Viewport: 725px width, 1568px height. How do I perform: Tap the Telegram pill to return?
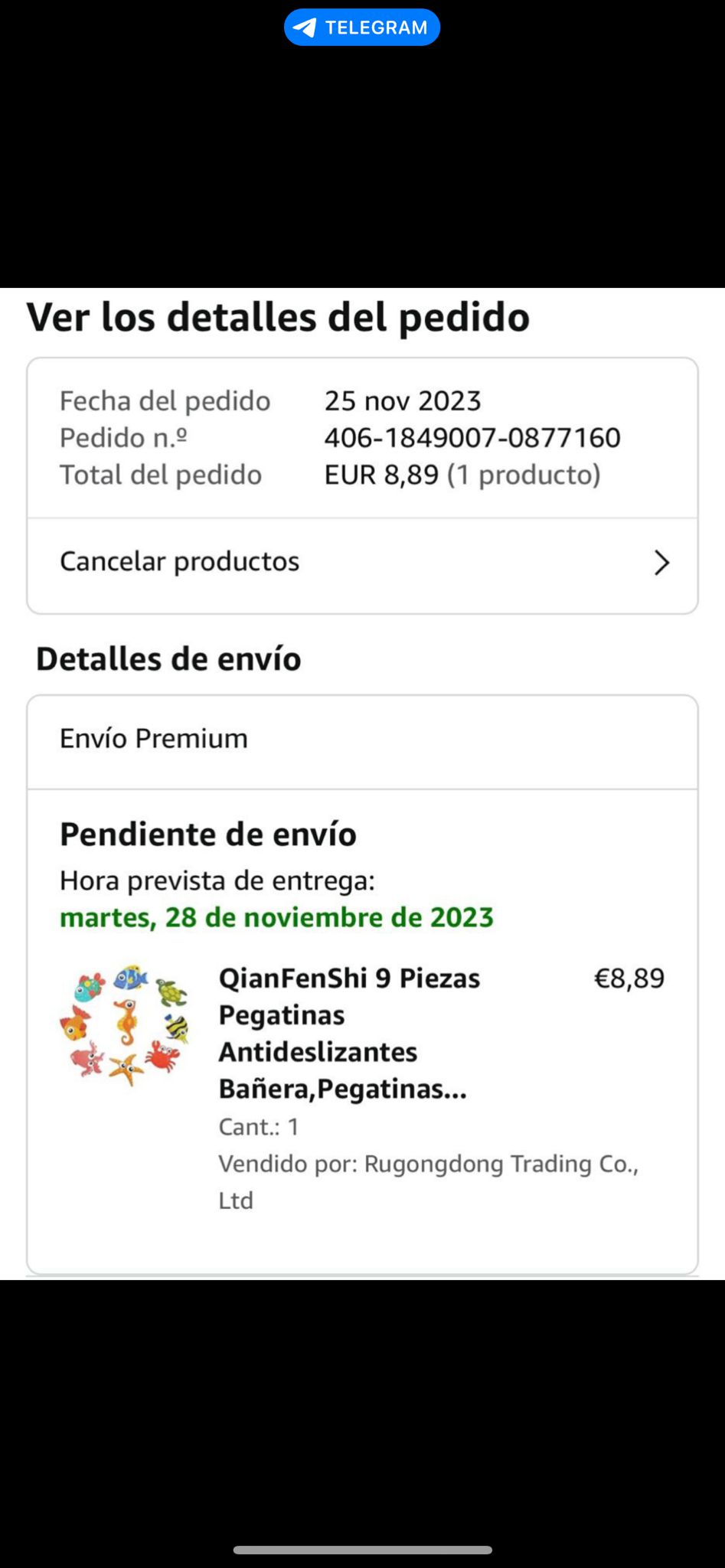361,28
